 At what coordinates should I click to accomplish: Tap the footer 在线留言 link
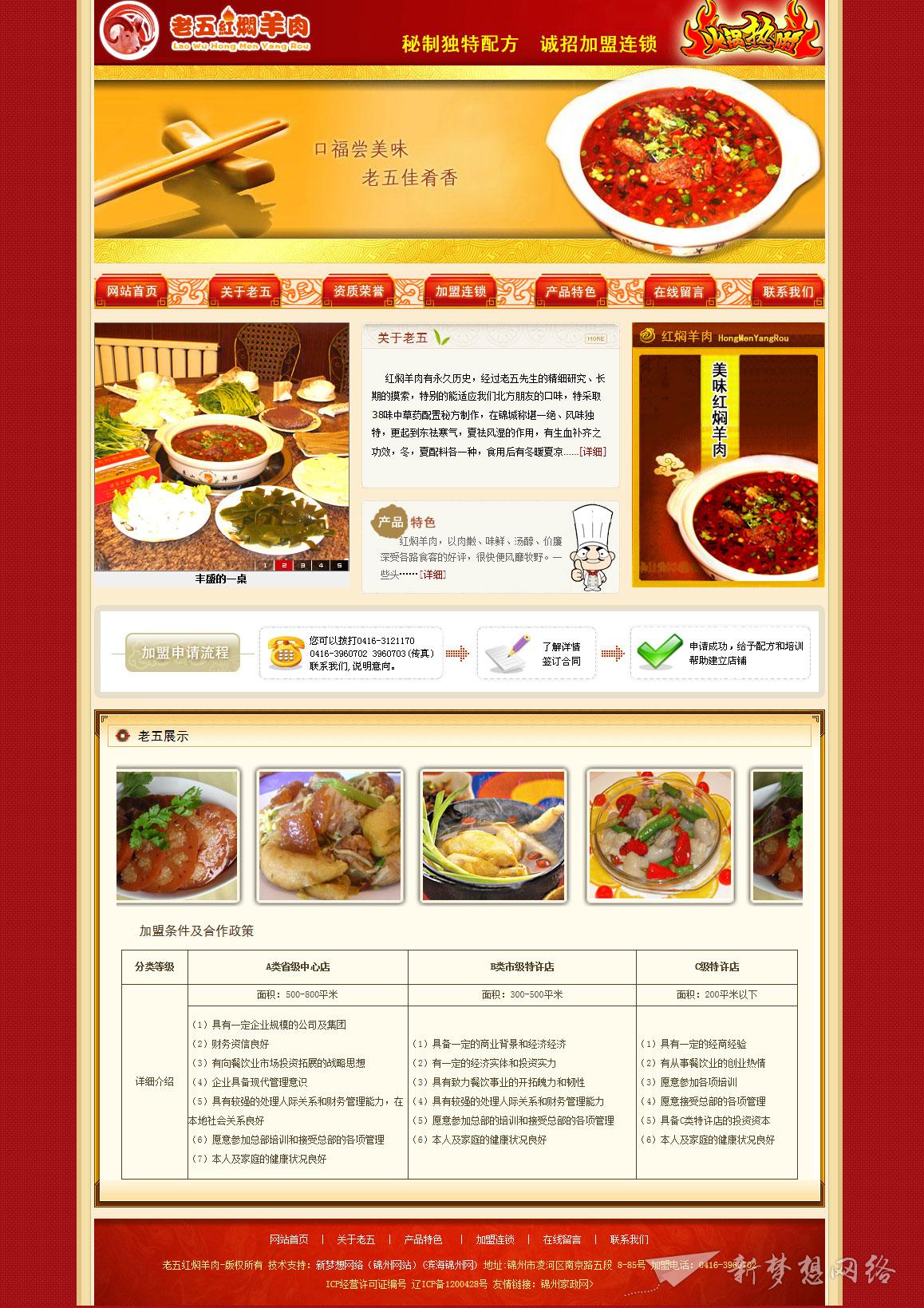coord(562,1239)
